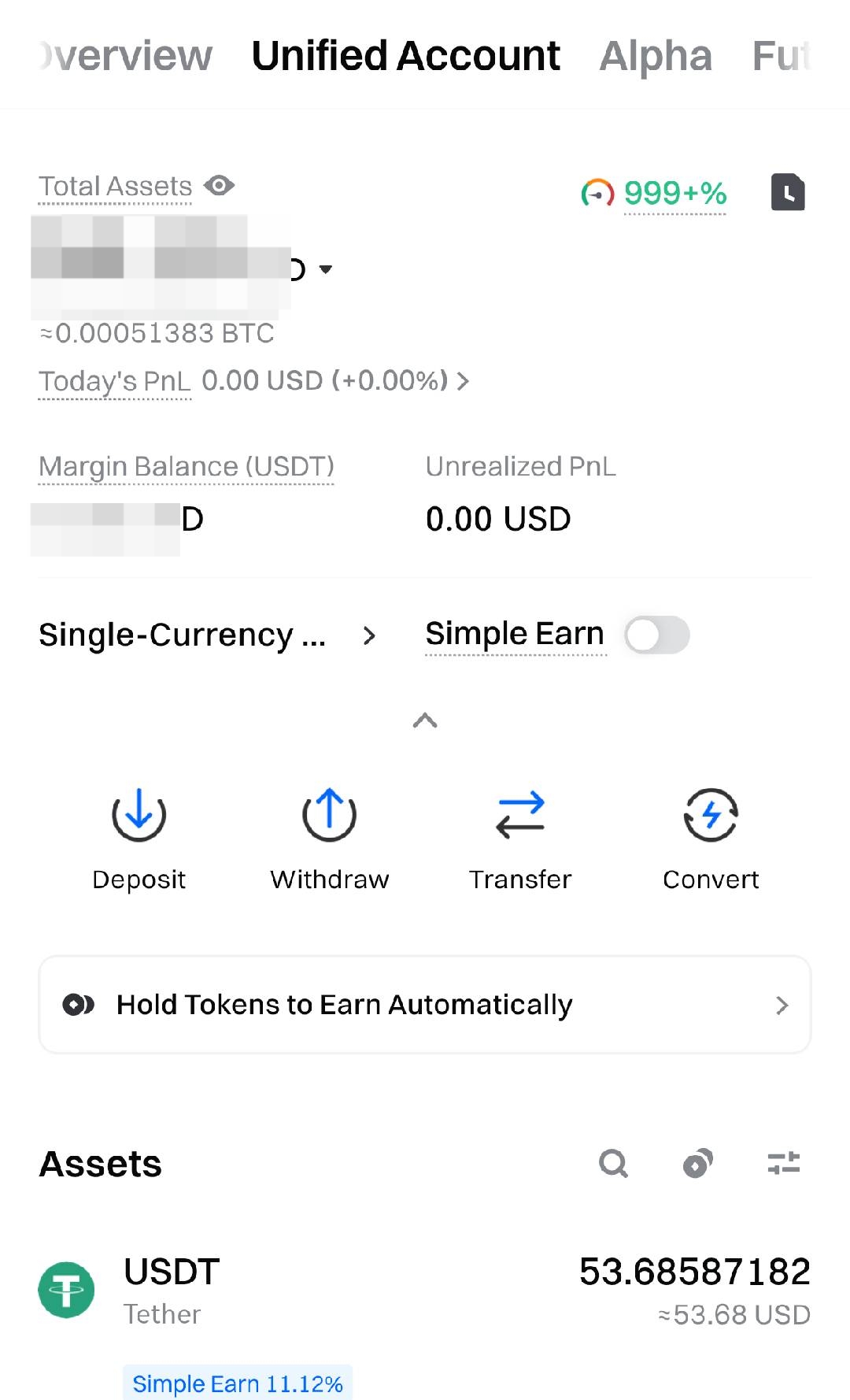Switch to the Futures tab
Screen dimensions: 850x1400
coord(781,56)
